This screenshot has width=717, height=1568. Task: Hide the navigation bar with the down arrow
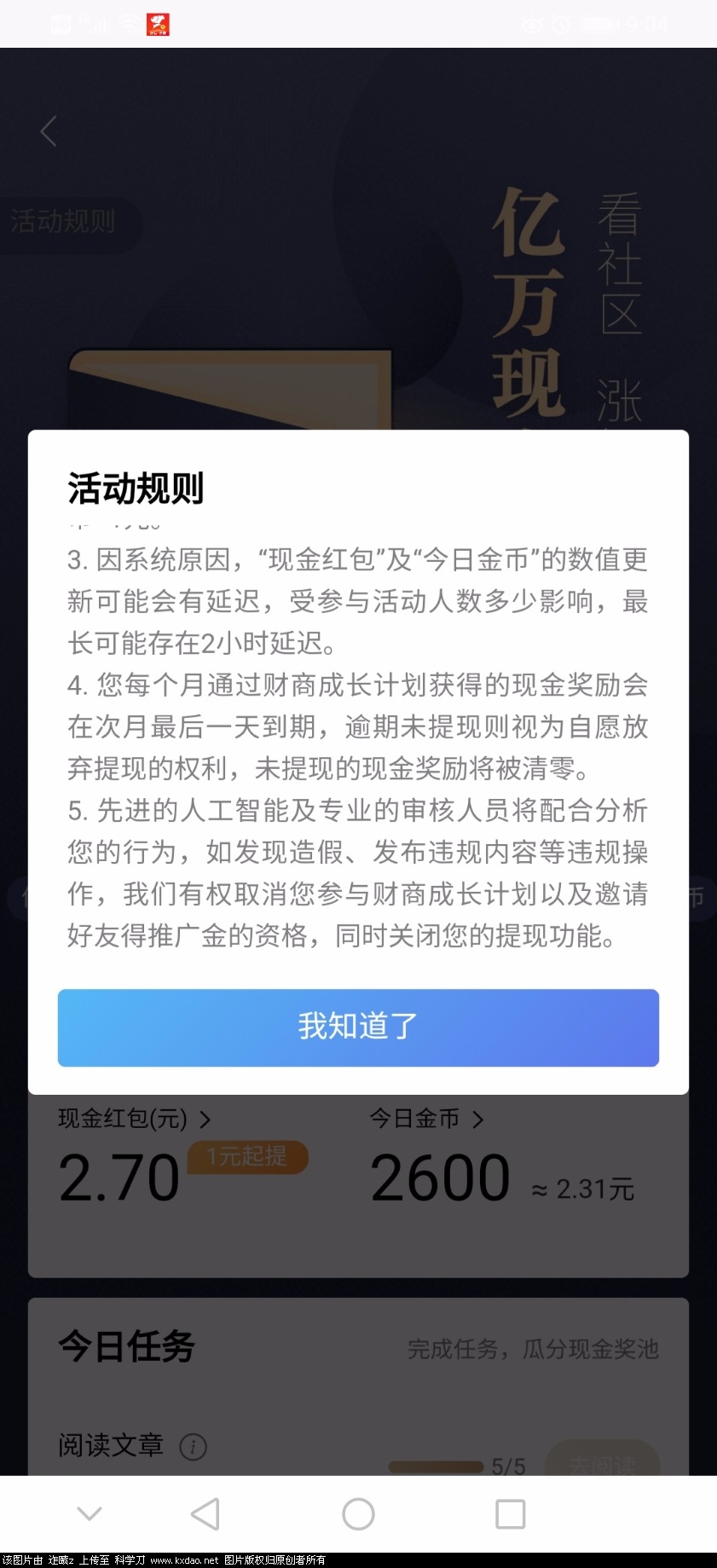click(x=90, y=1513)
